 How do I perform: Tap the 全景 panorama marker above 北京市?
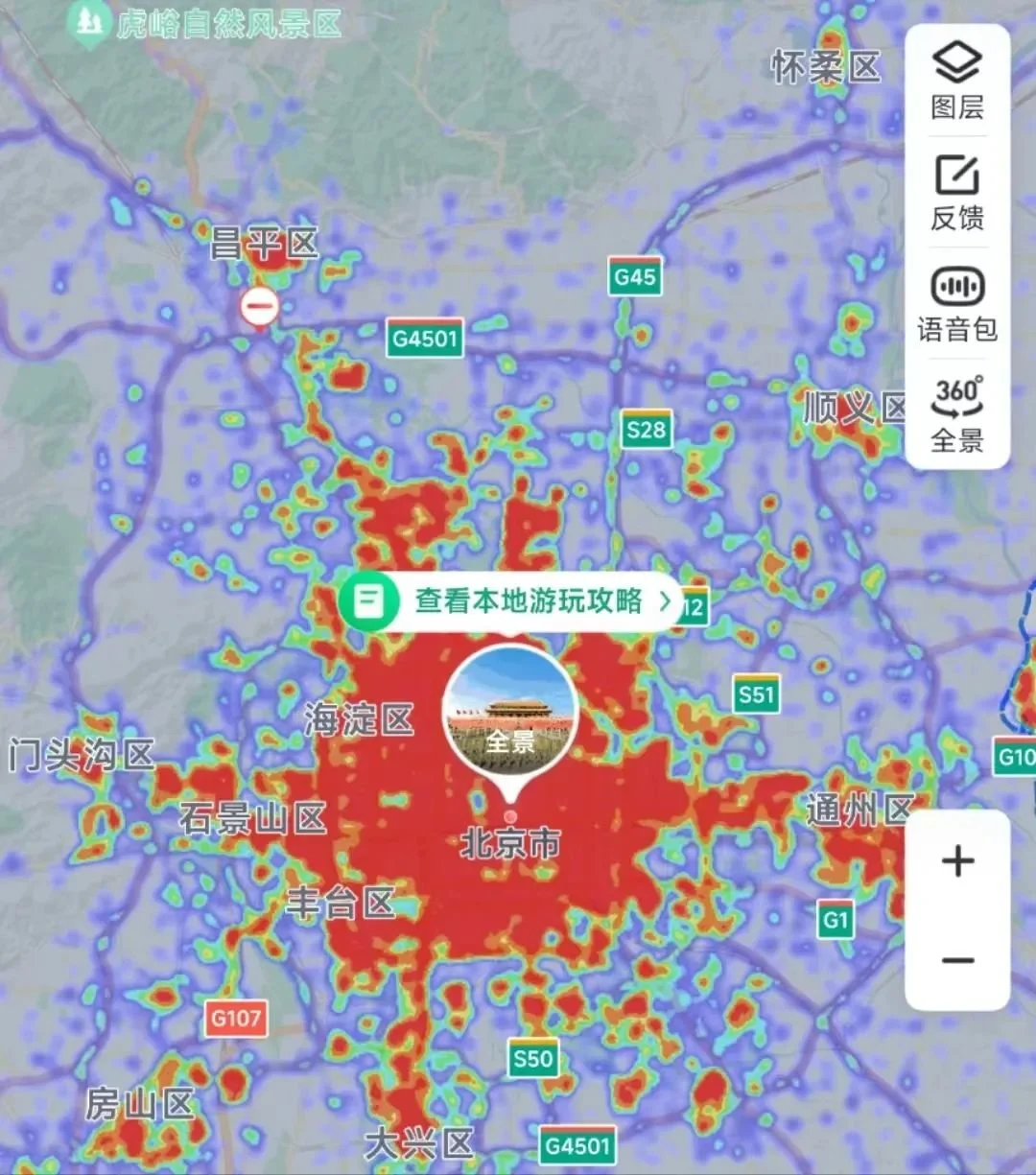(511, 708)
